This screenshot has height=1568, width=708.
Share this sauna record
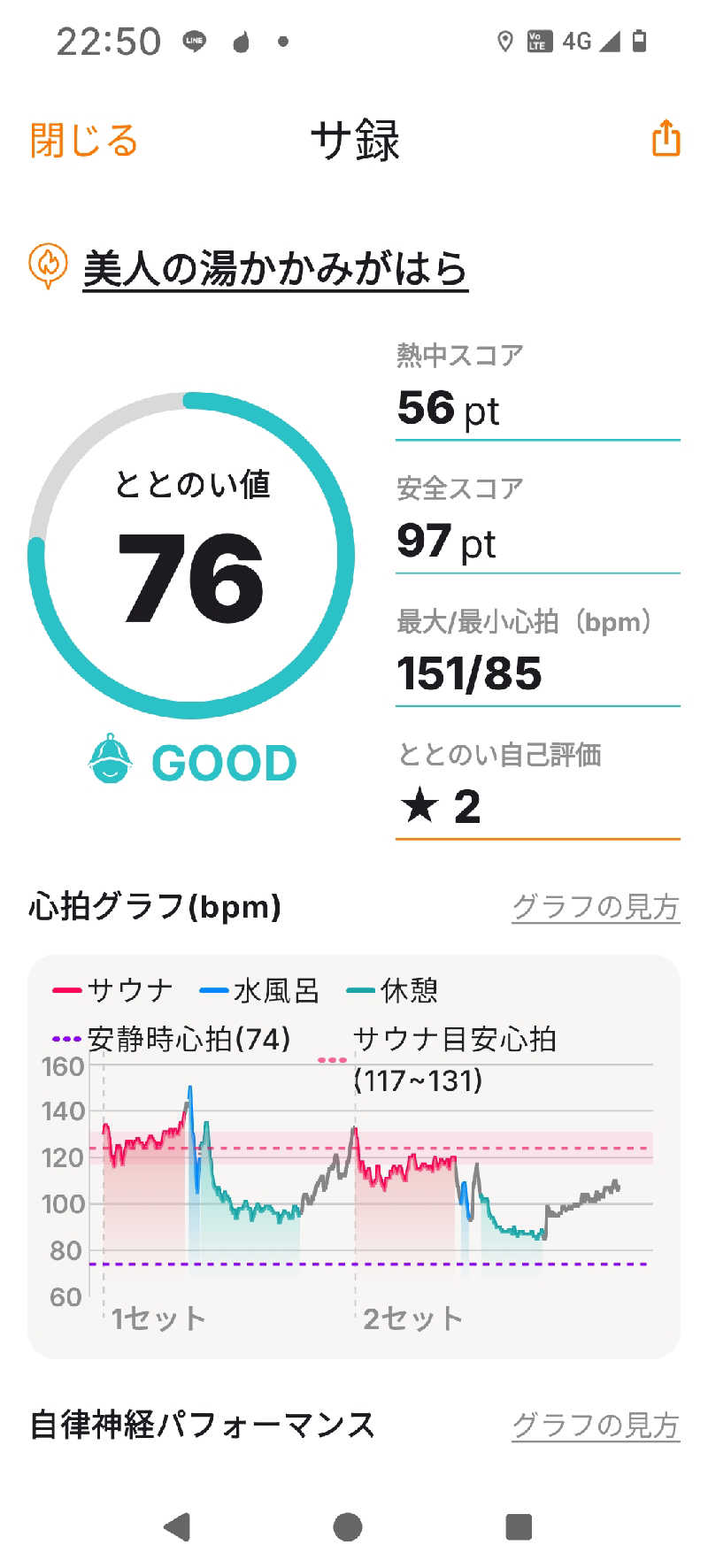pos(666,139)
